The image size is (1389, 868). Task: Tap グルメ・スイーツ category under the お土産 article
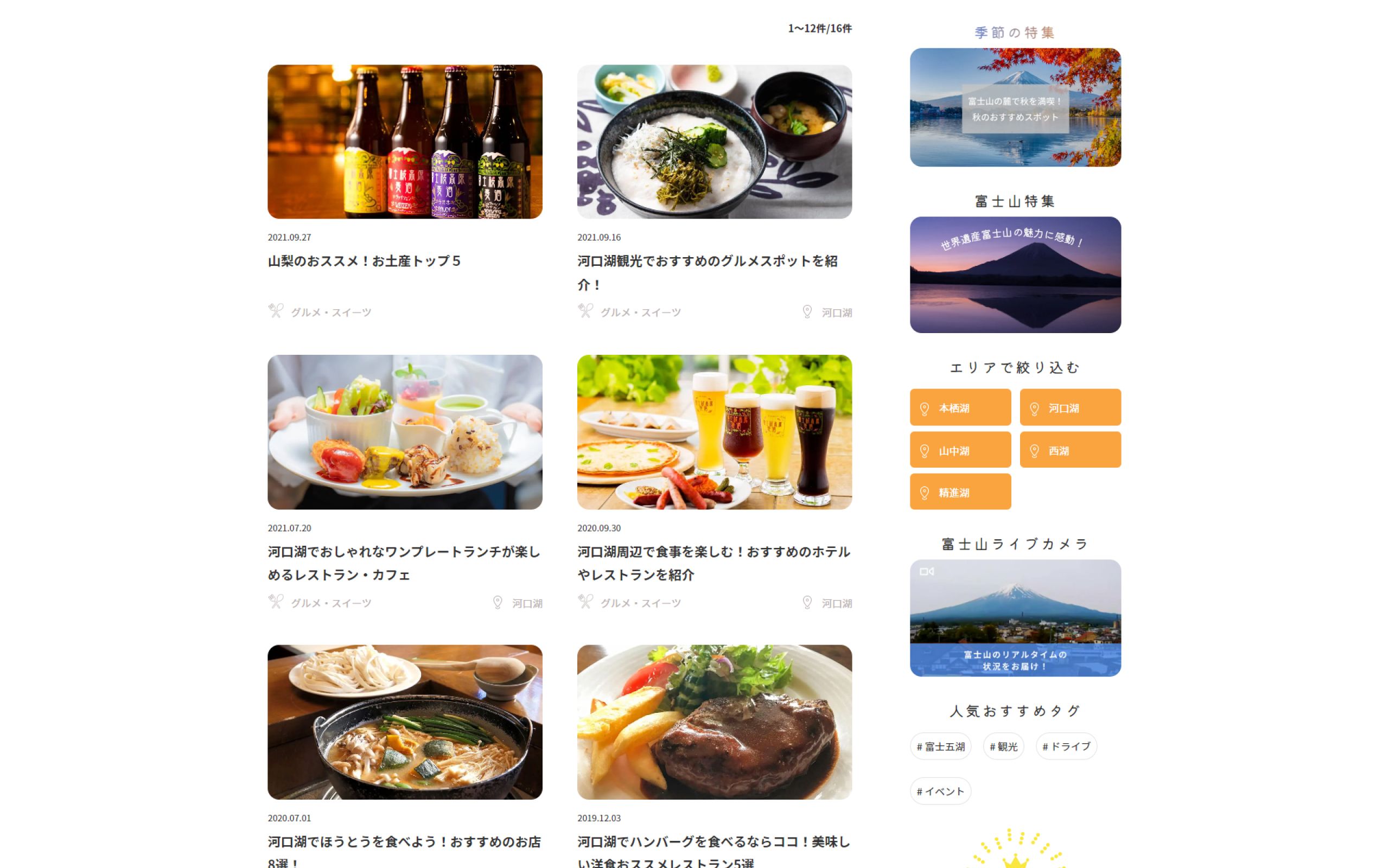coord(330,312)
